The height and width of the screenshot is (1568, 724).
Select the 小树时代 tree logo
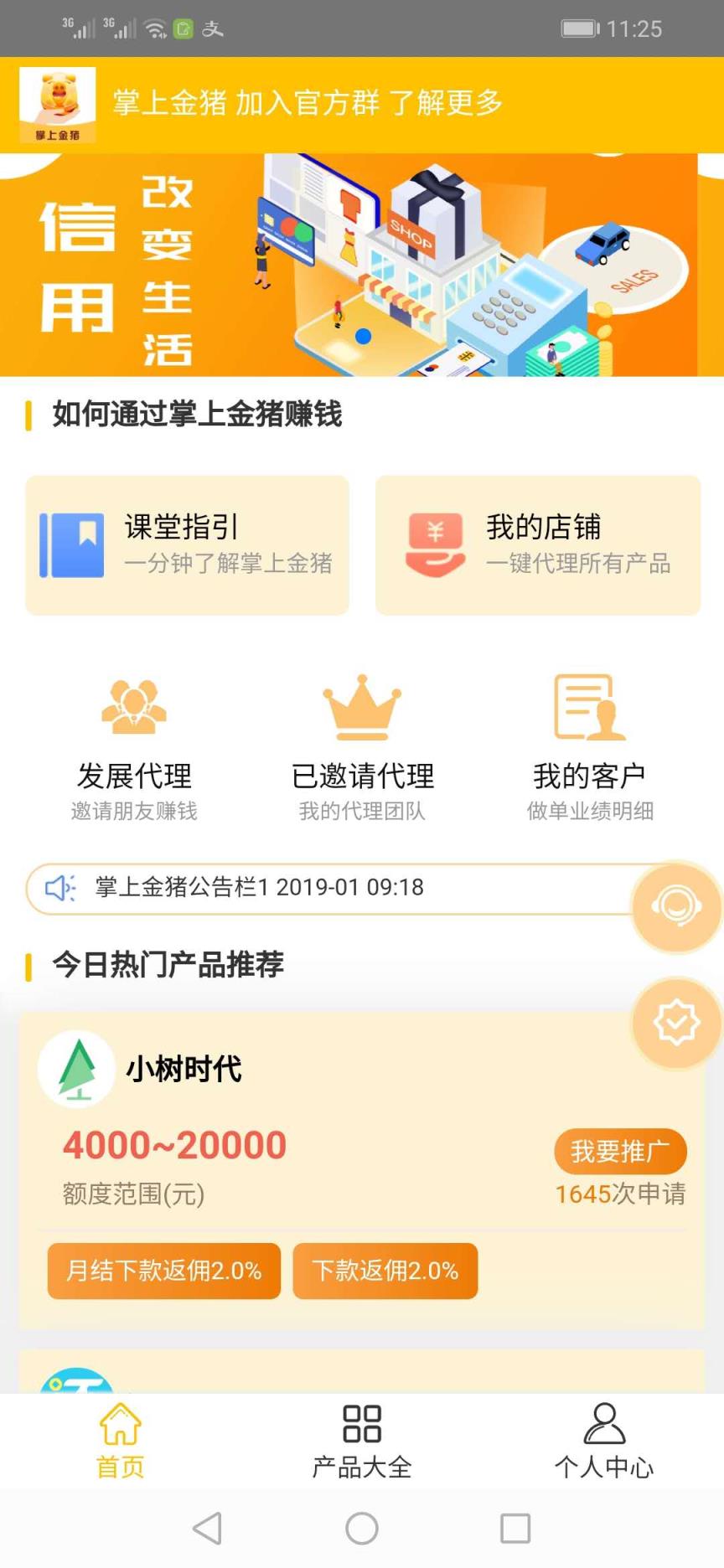[x=76, y=1069]
